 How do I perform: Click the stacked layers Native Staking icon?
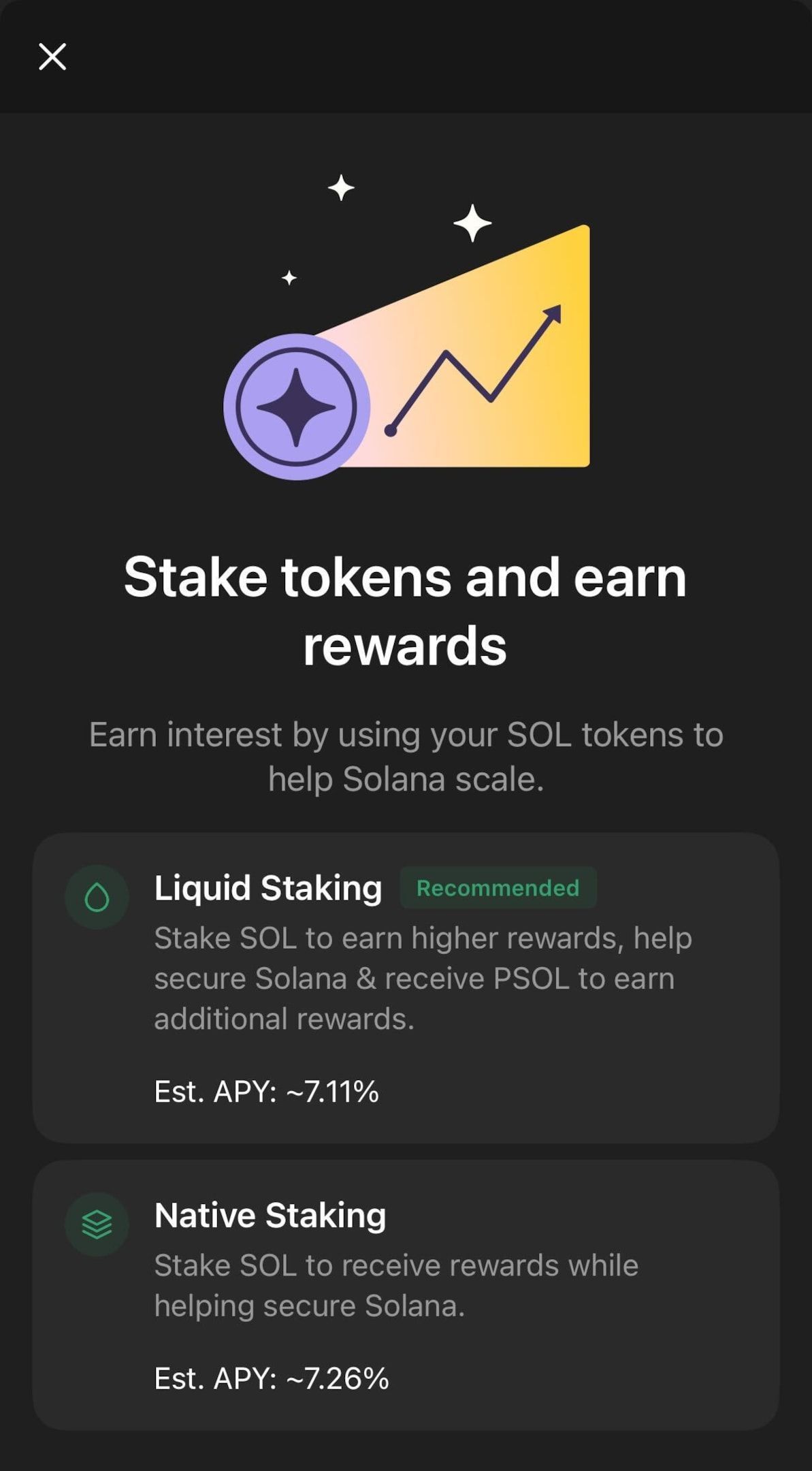click(97, 1224)
